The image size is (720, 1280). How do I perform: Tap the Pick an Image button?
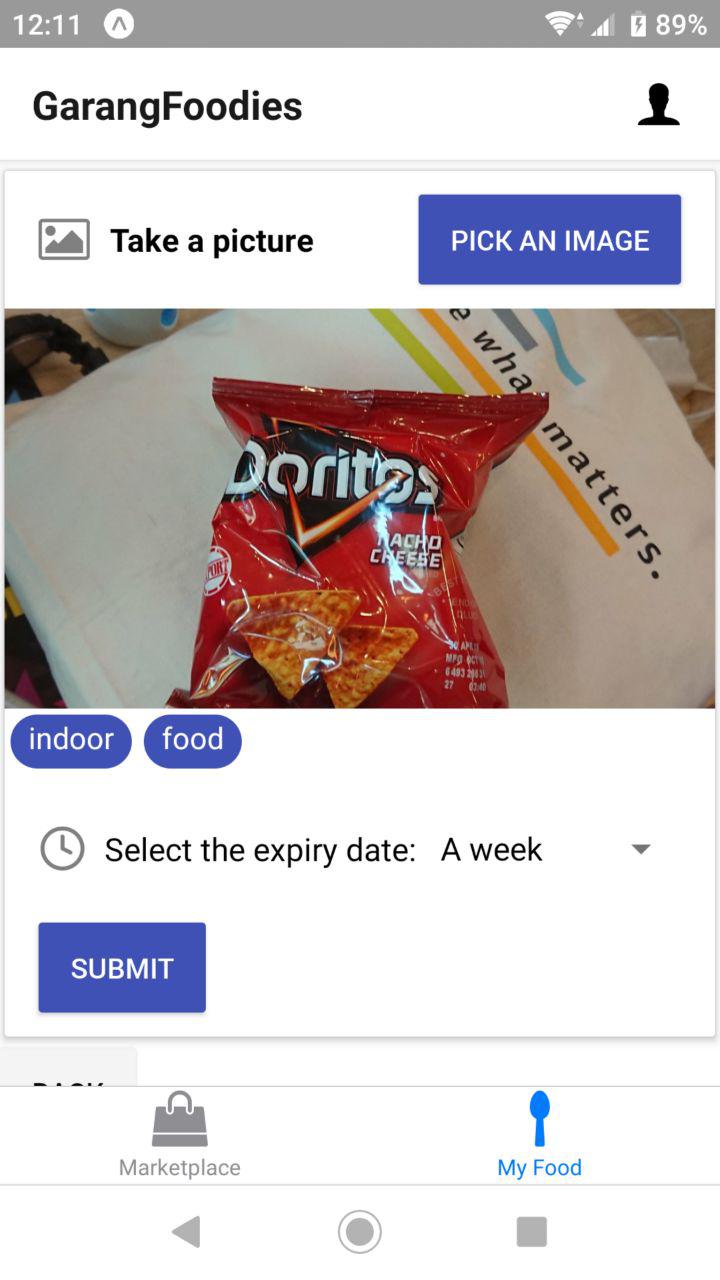(x=549, y=240)
